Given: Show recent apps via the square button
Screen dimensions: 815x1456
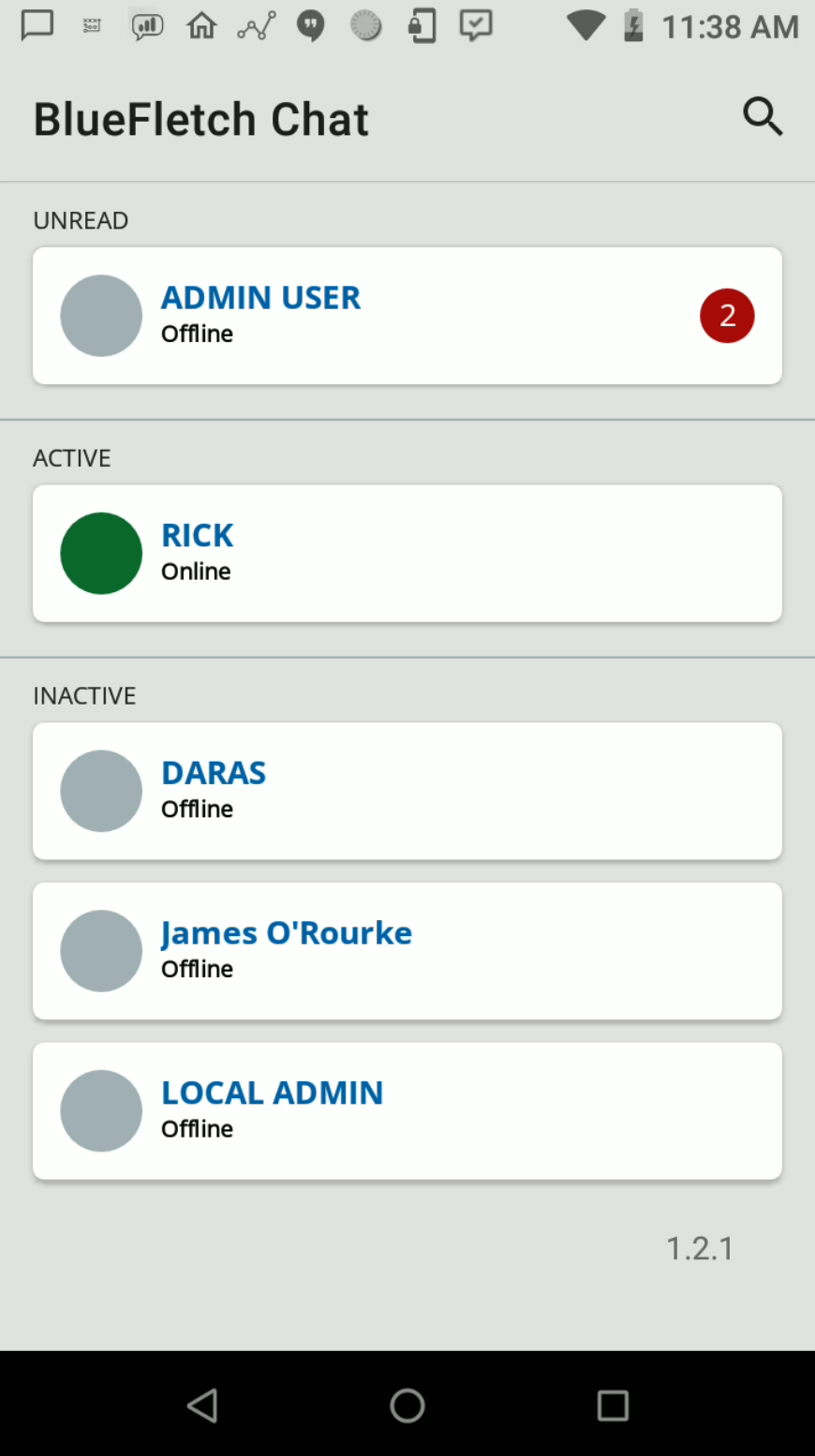Looking at the screenshot, I should coord(613,1405).
